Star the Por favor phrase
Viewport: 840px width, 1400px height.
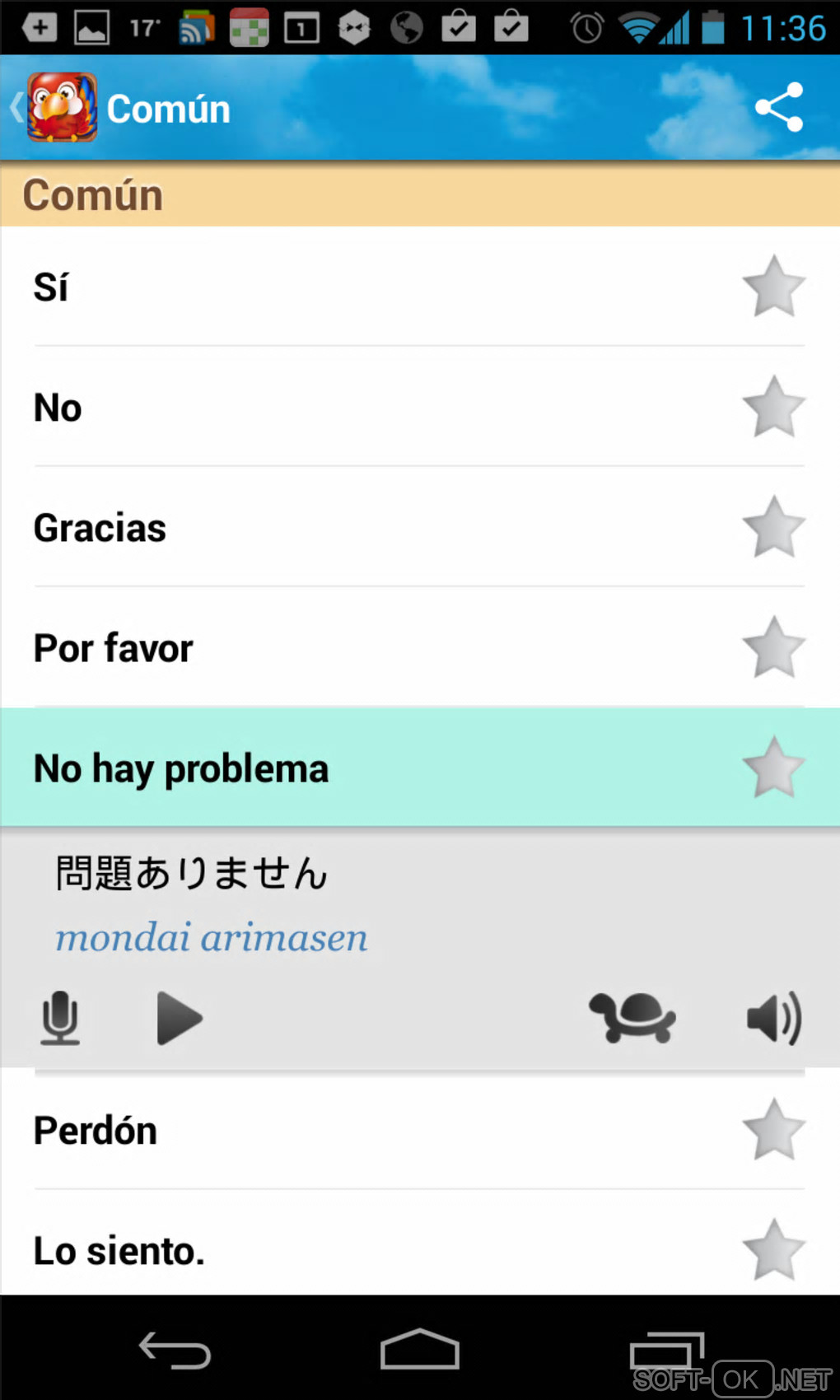coord(773,648)
